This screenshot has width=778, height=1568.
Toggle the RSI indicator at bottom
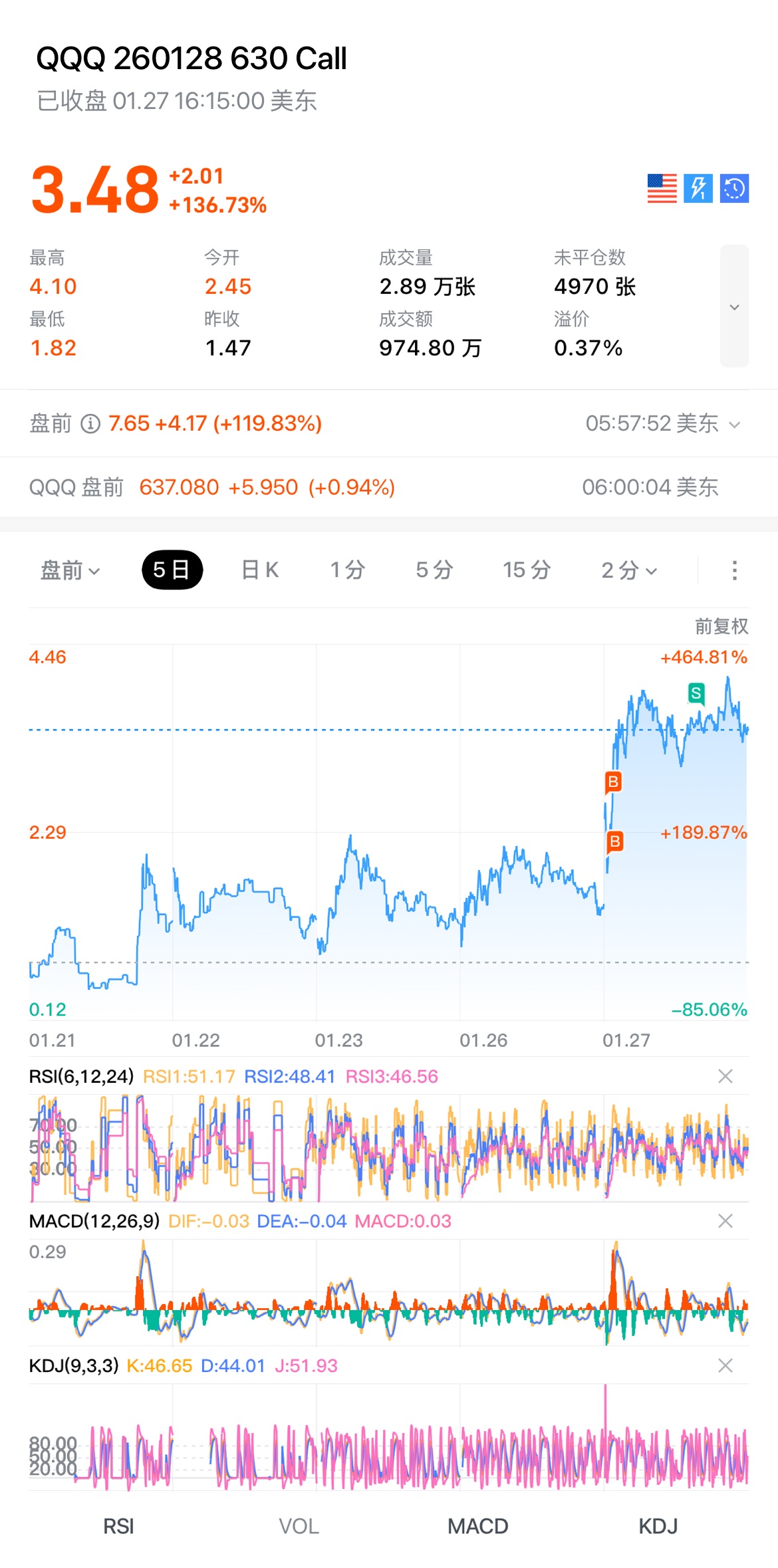[118, 1526]
